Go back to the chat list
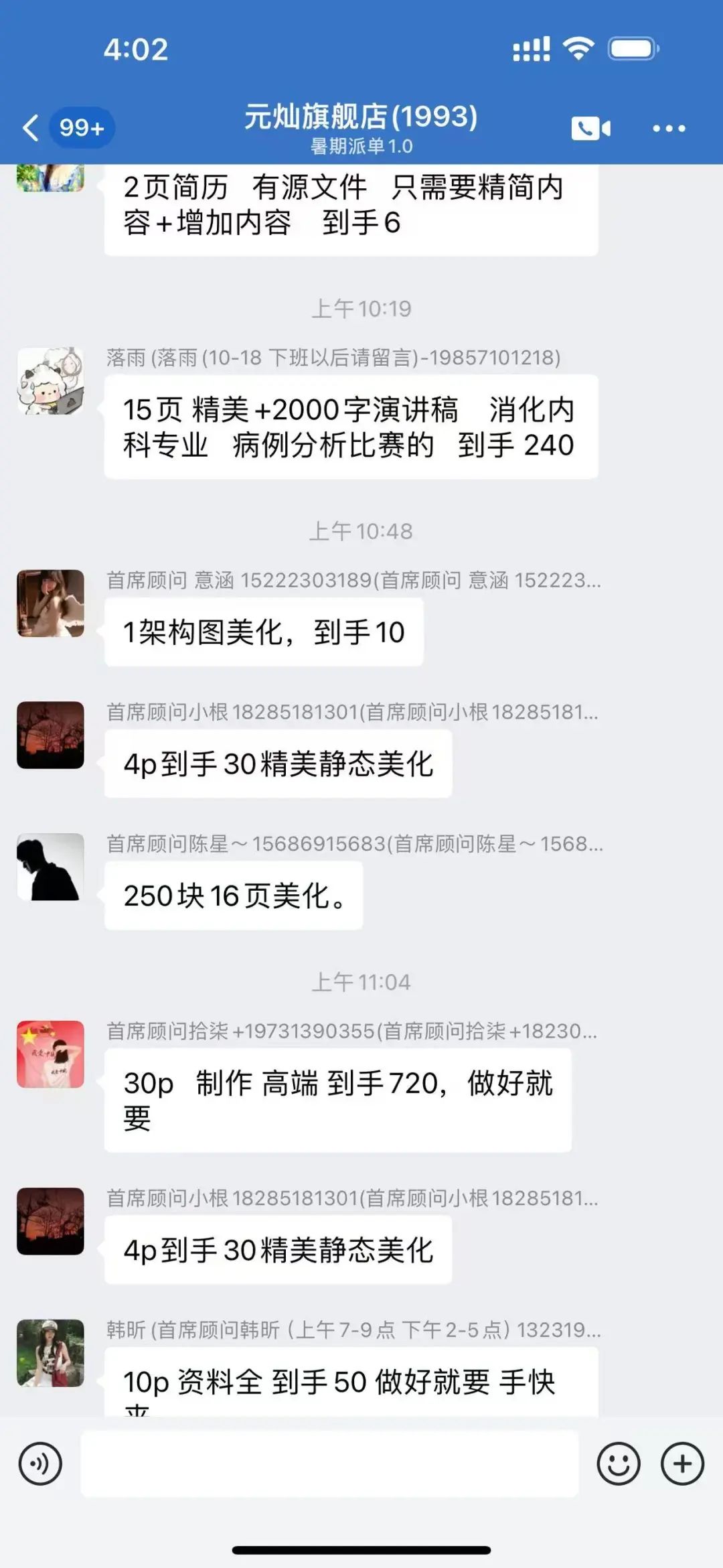The height and width of the screenshot is (1568, 723). click(31, 127)
